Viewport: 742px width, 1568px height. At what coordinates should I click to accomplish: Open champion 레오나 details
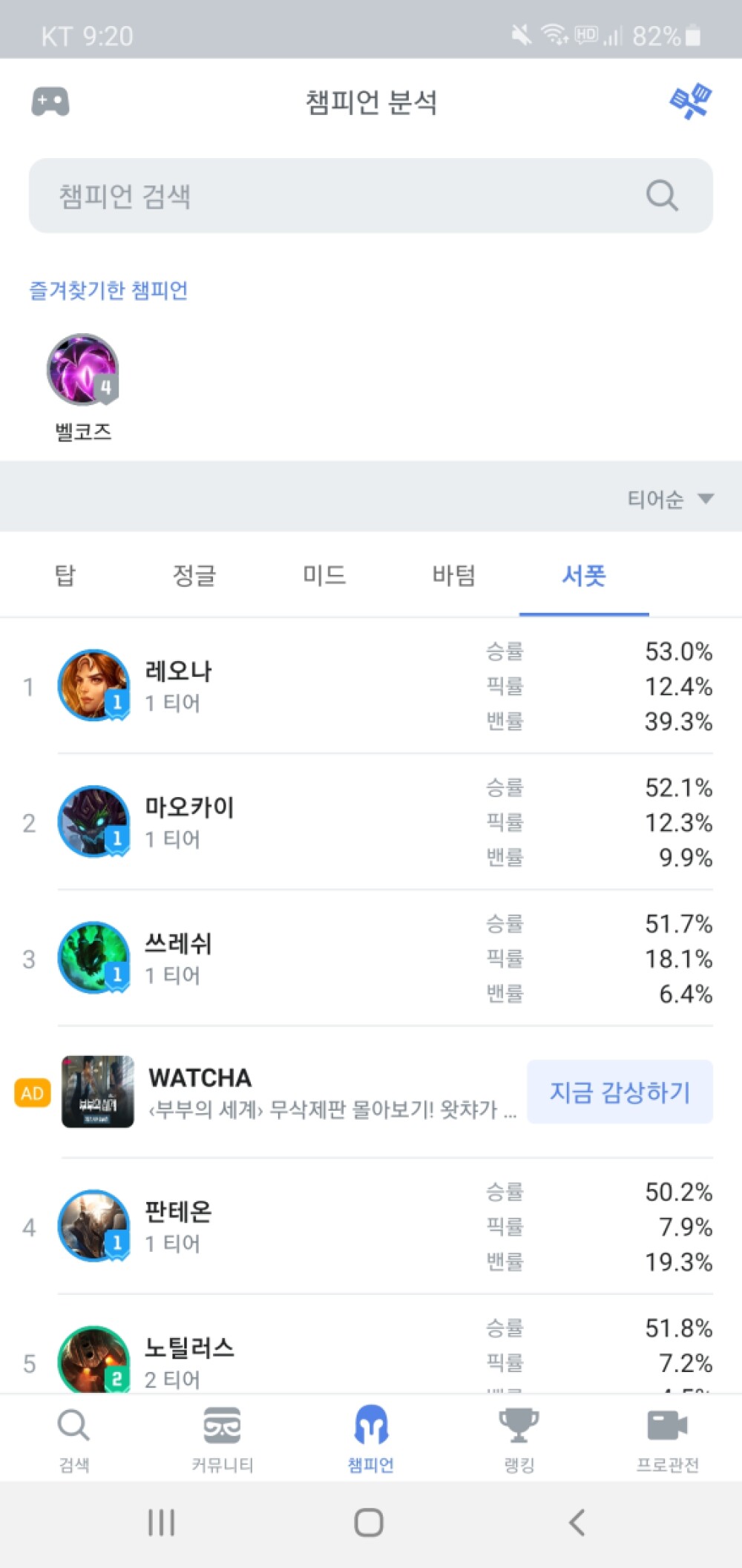click(x=371, y=686)
